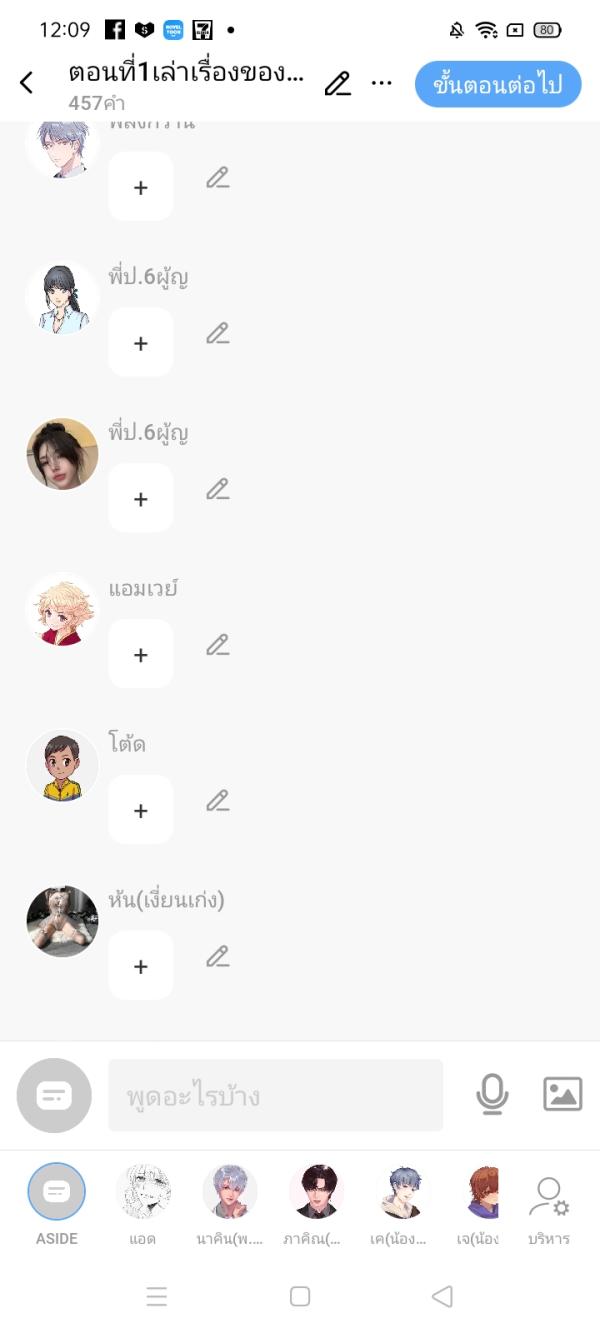This screenshot has width=600, height=1333.
Task: Choose the แอด character
Action: coord(143,1192)
